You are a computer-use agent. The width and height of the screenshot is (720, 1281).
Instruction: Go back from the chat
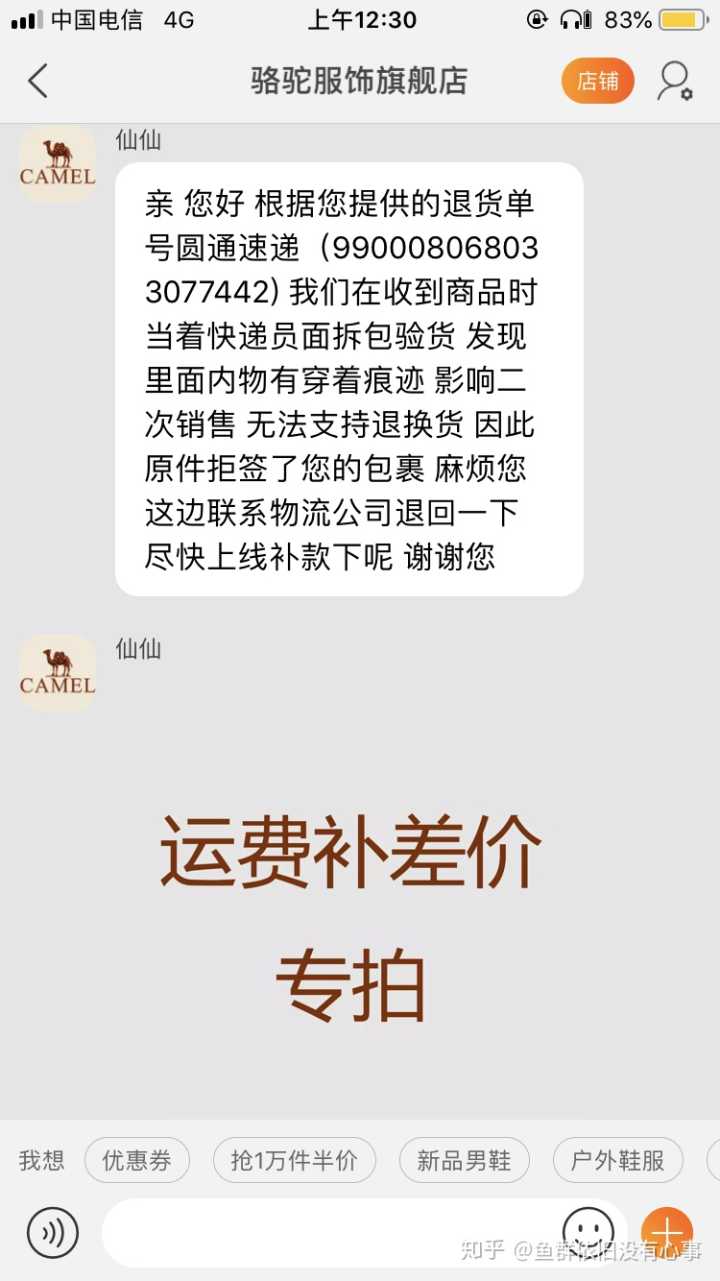[38, 81]
